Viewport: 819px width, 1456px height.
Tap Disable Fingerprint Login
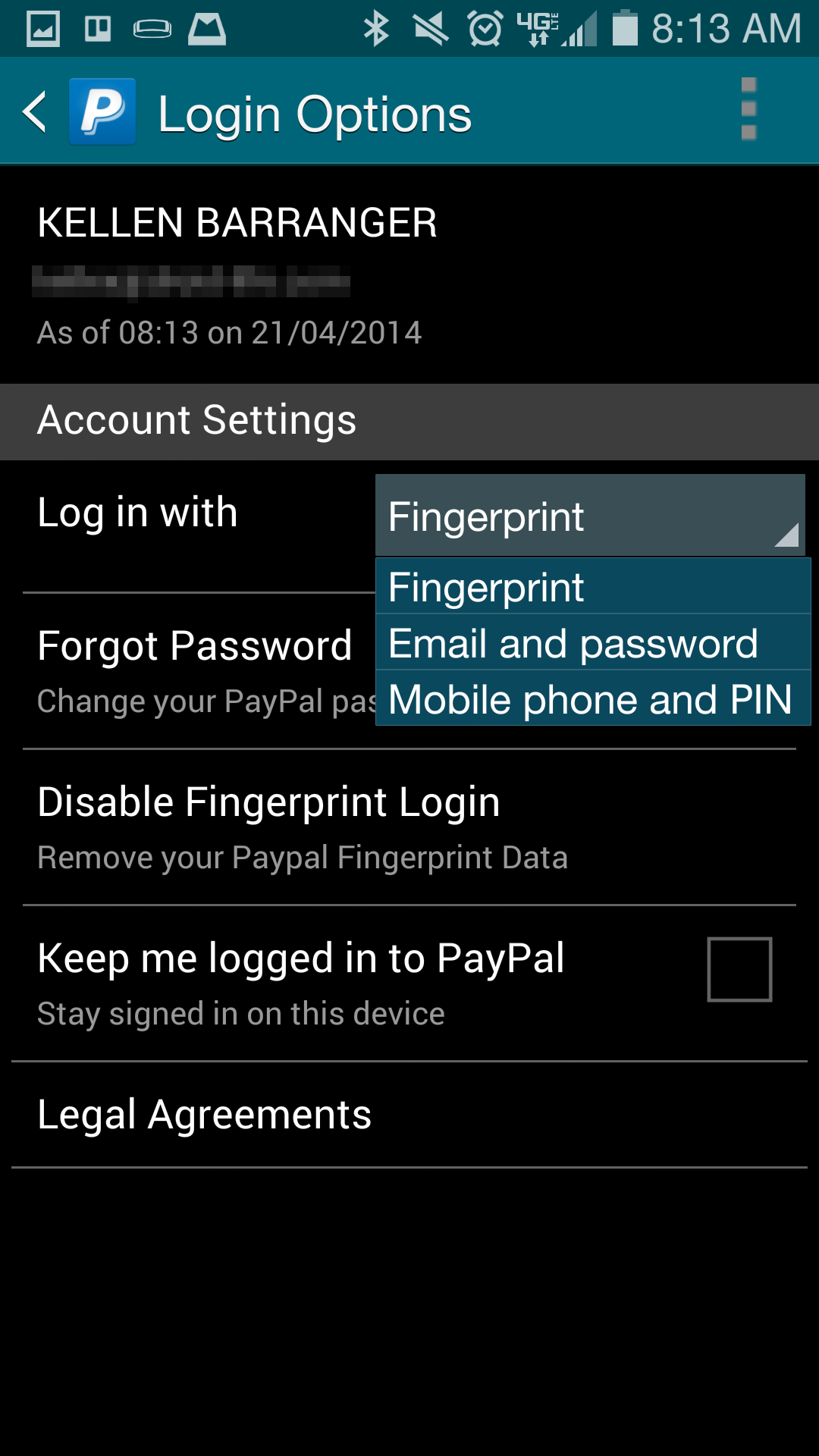[x=303, y=827]
